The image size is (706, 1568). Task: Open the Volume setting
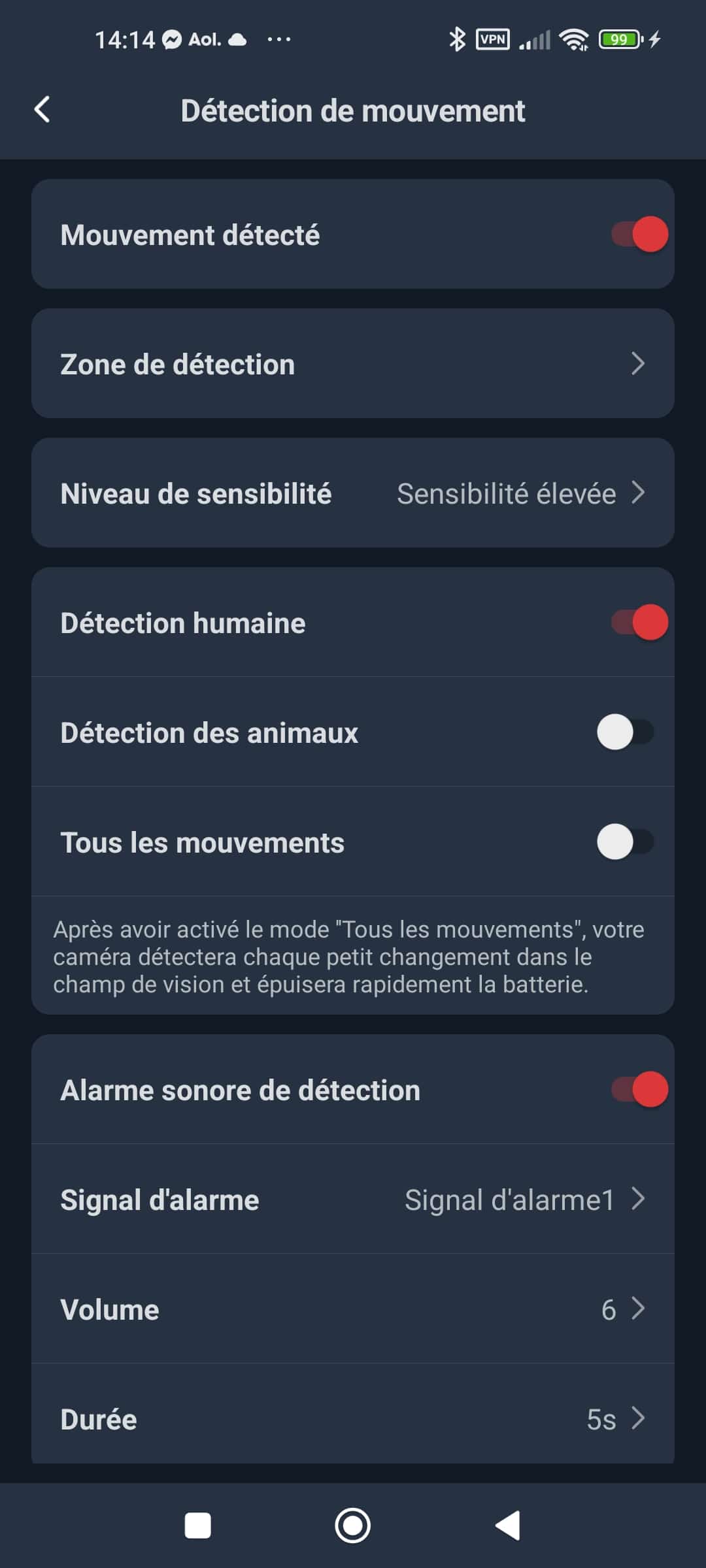click(353, 1309)
